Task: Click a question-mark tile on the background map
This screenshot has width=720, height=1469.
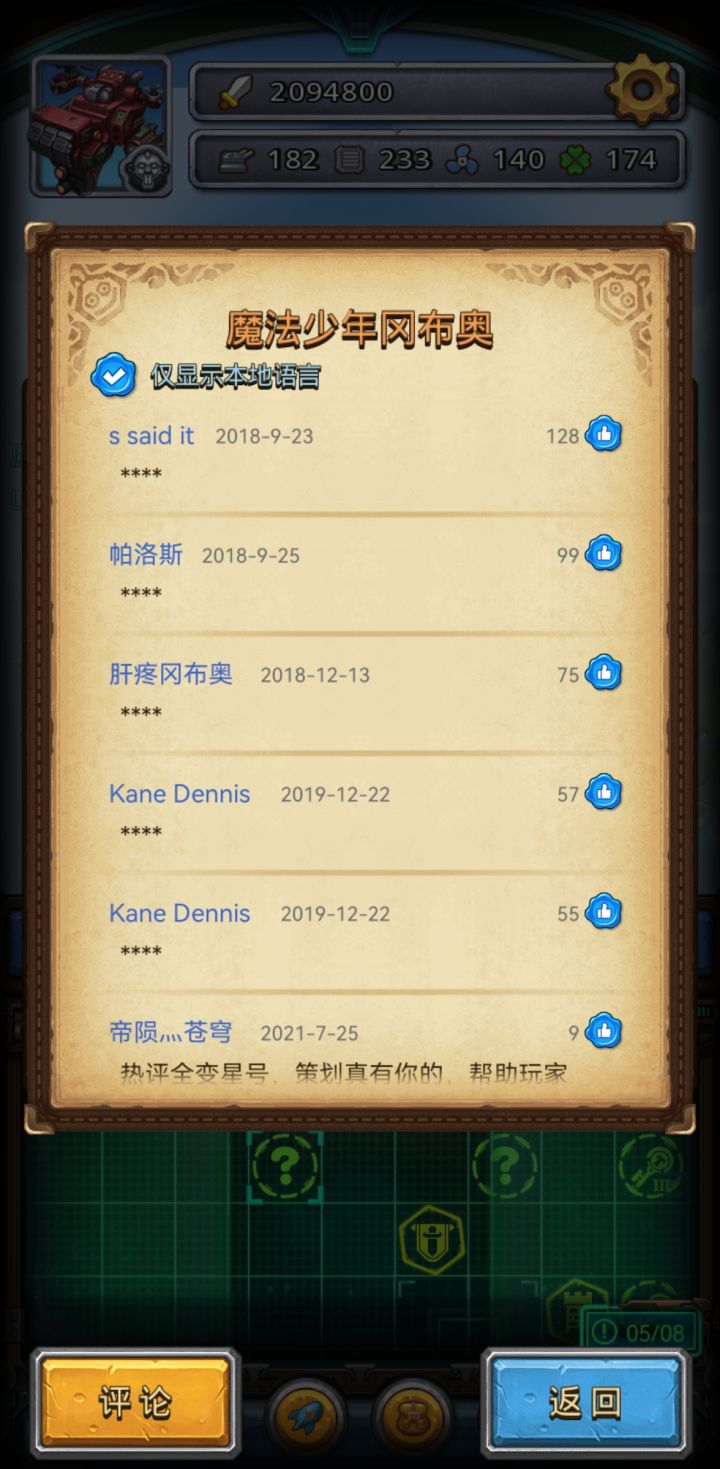Action: (285, 1165)
